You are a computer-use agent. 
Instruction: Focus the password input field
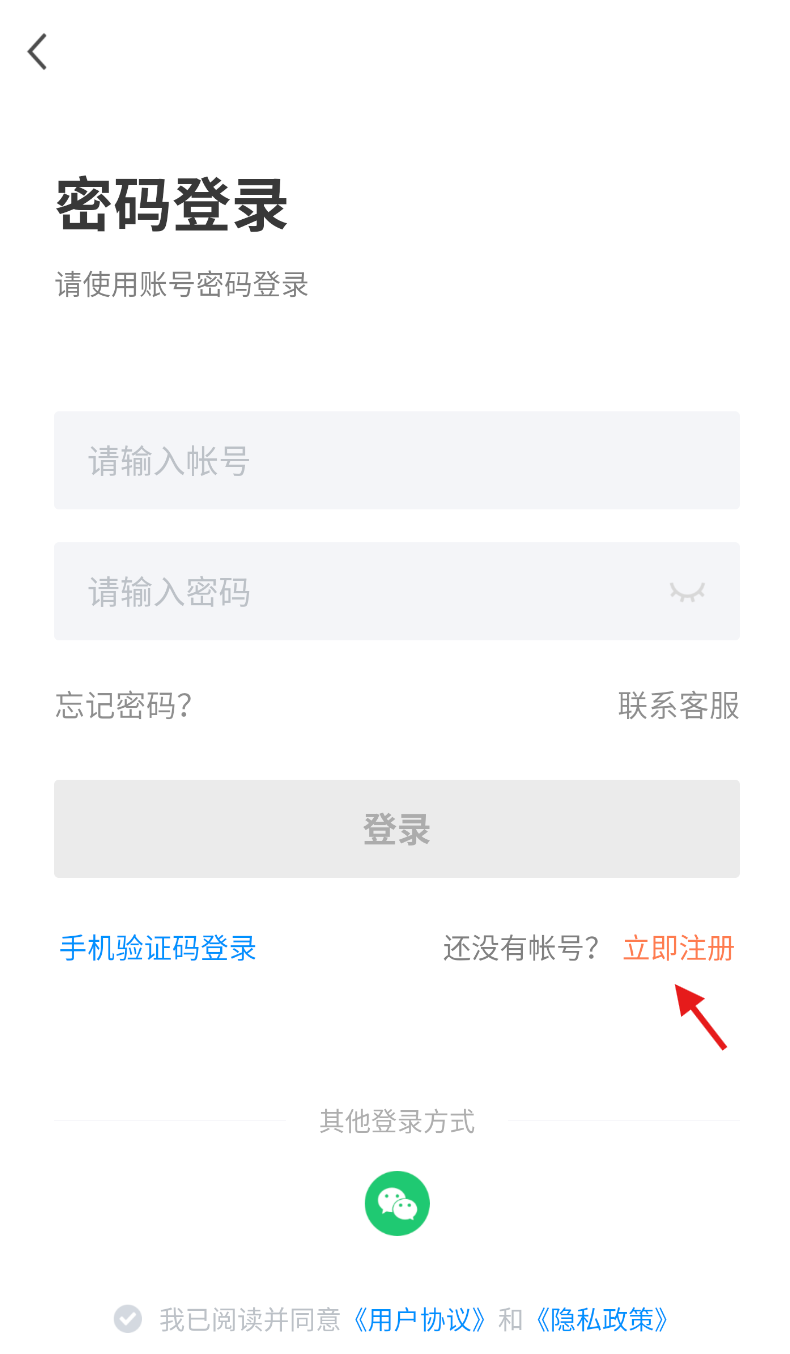click(397, 591)
